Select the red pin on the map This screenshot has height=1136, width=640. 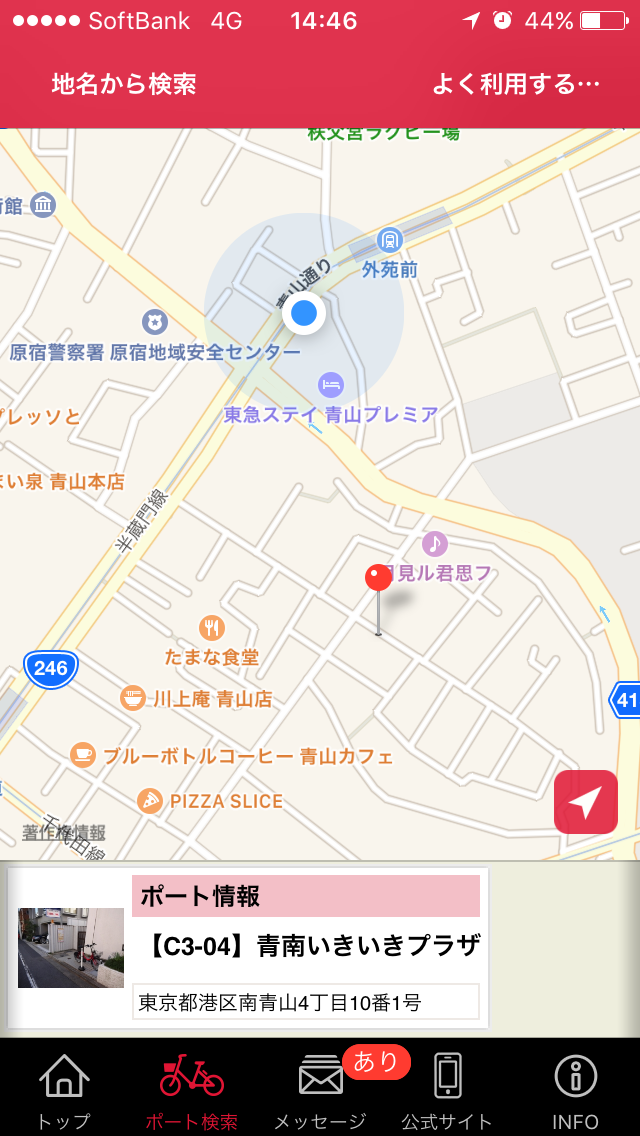[378, 580]
